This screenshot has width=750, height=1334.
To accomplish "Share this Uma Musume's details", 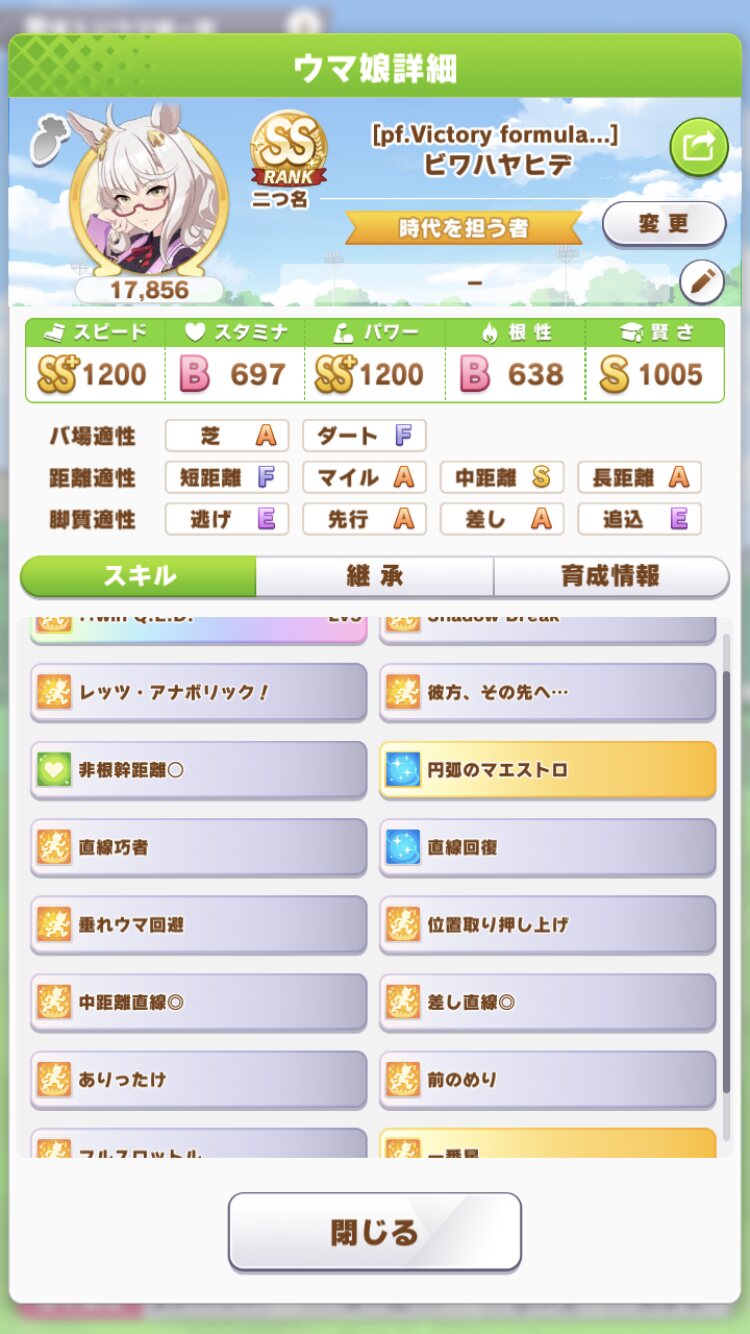I will pyautogui.click(x=698, y=147).
